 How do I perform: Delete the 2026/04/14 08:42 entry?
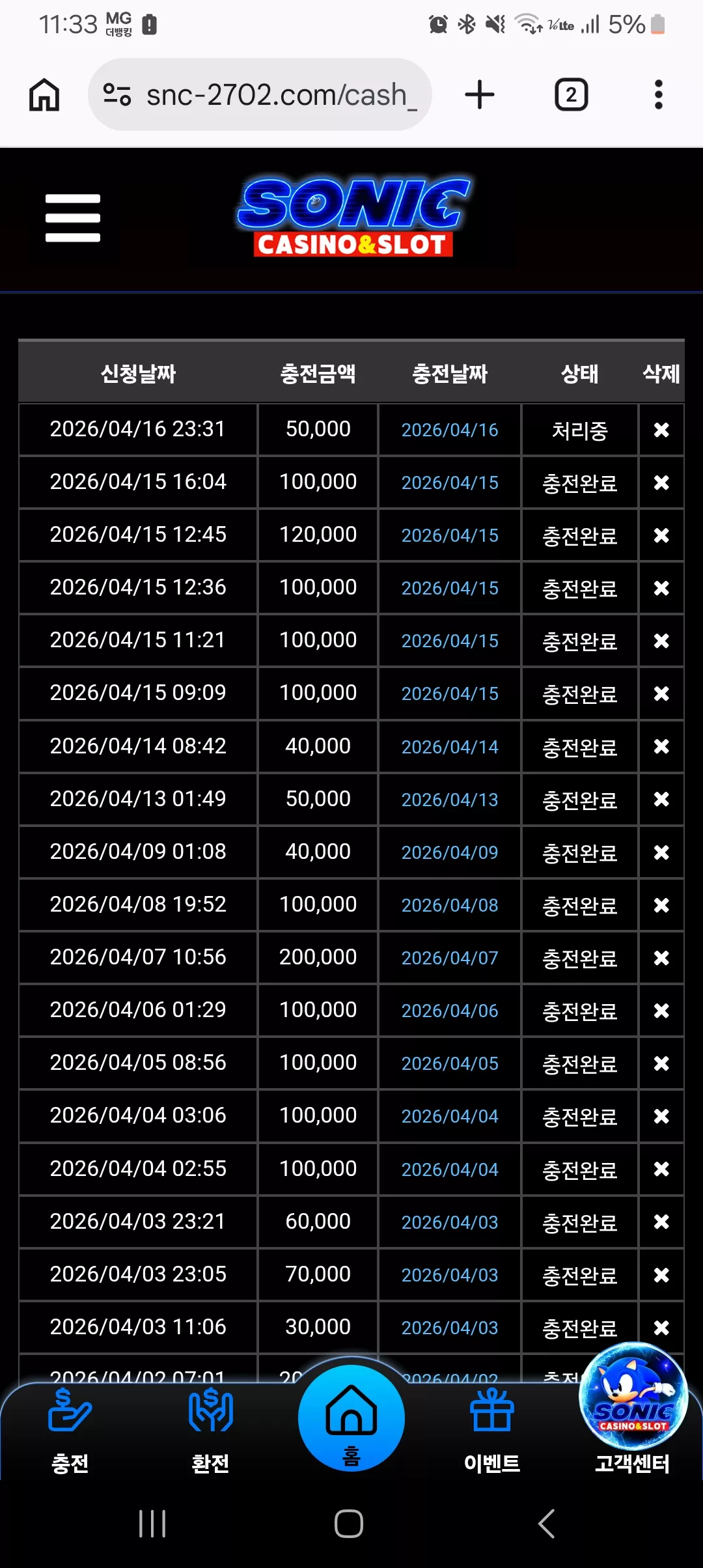pos(661,746)
